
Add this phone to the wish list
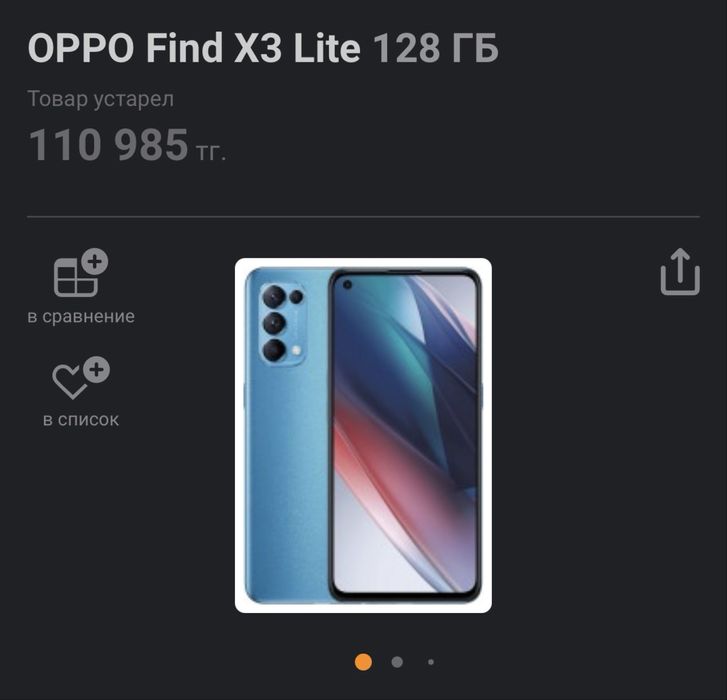[80, 381]
